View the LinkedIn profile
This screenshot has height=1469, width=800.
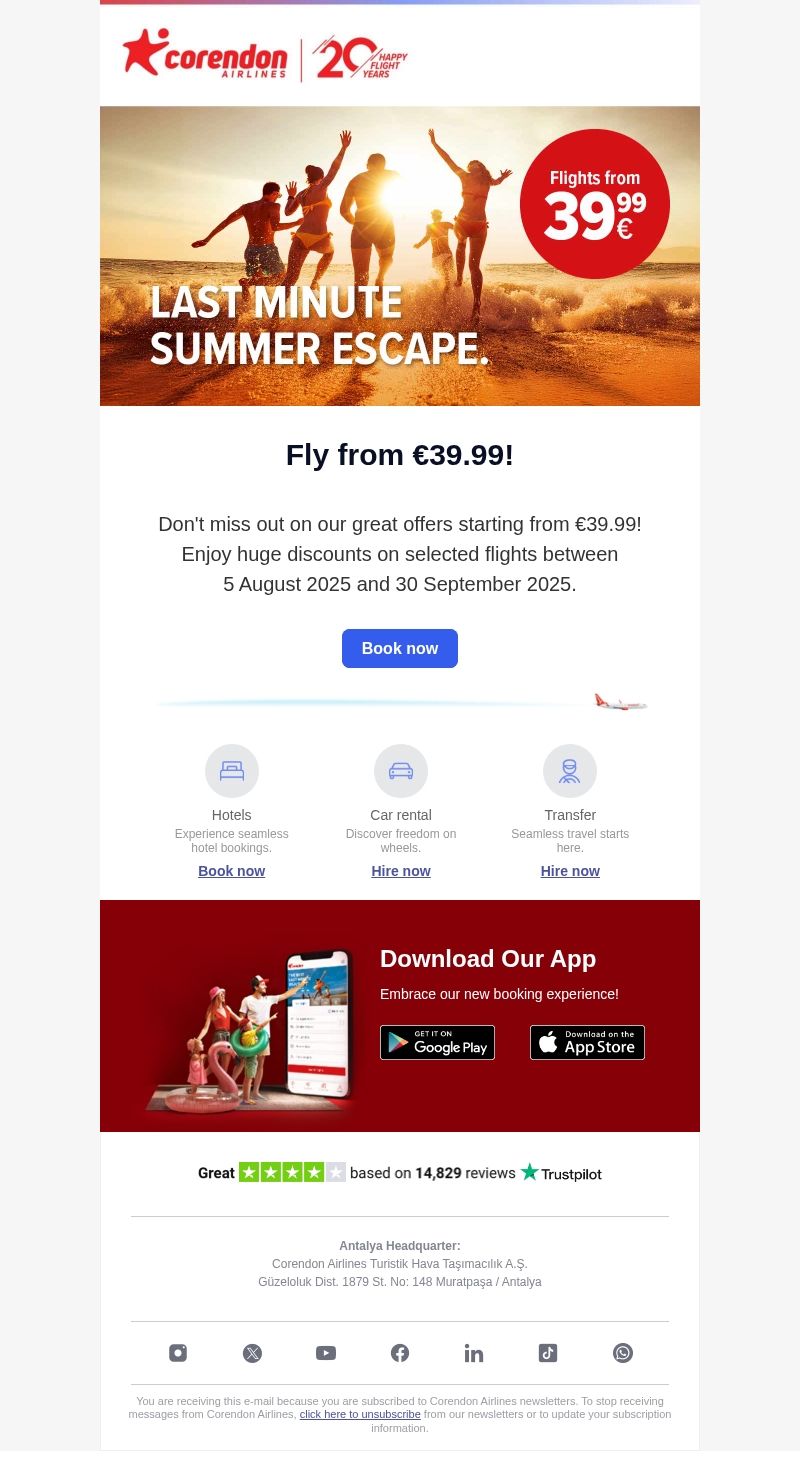tap(474, 1353)
